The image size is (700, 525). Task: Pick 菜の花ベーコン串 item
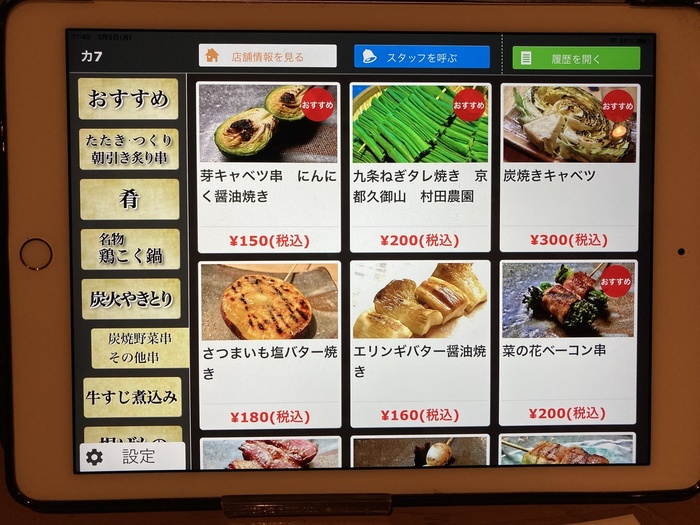[568, 343]
